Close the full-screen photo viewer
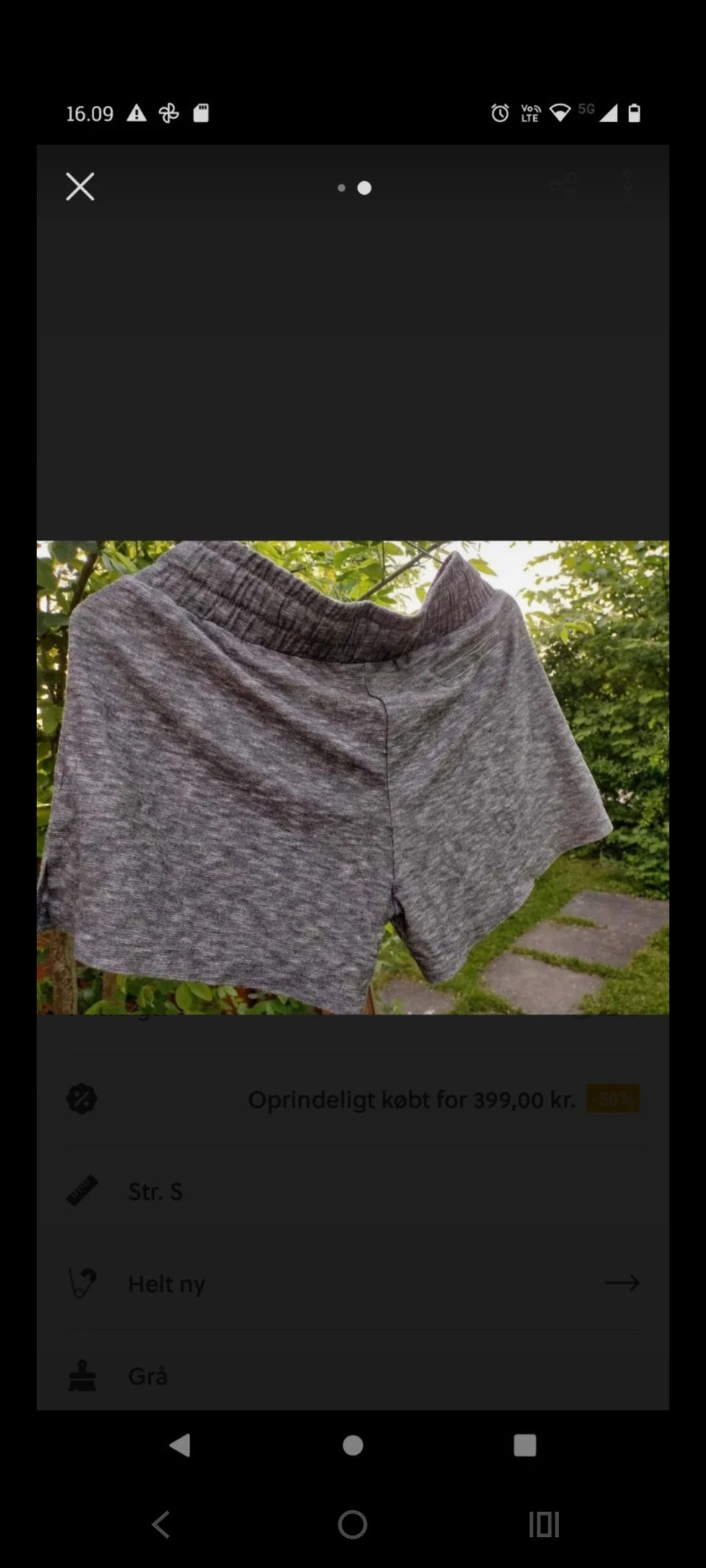Screen dimensions: 706x1568 point(80,187)
